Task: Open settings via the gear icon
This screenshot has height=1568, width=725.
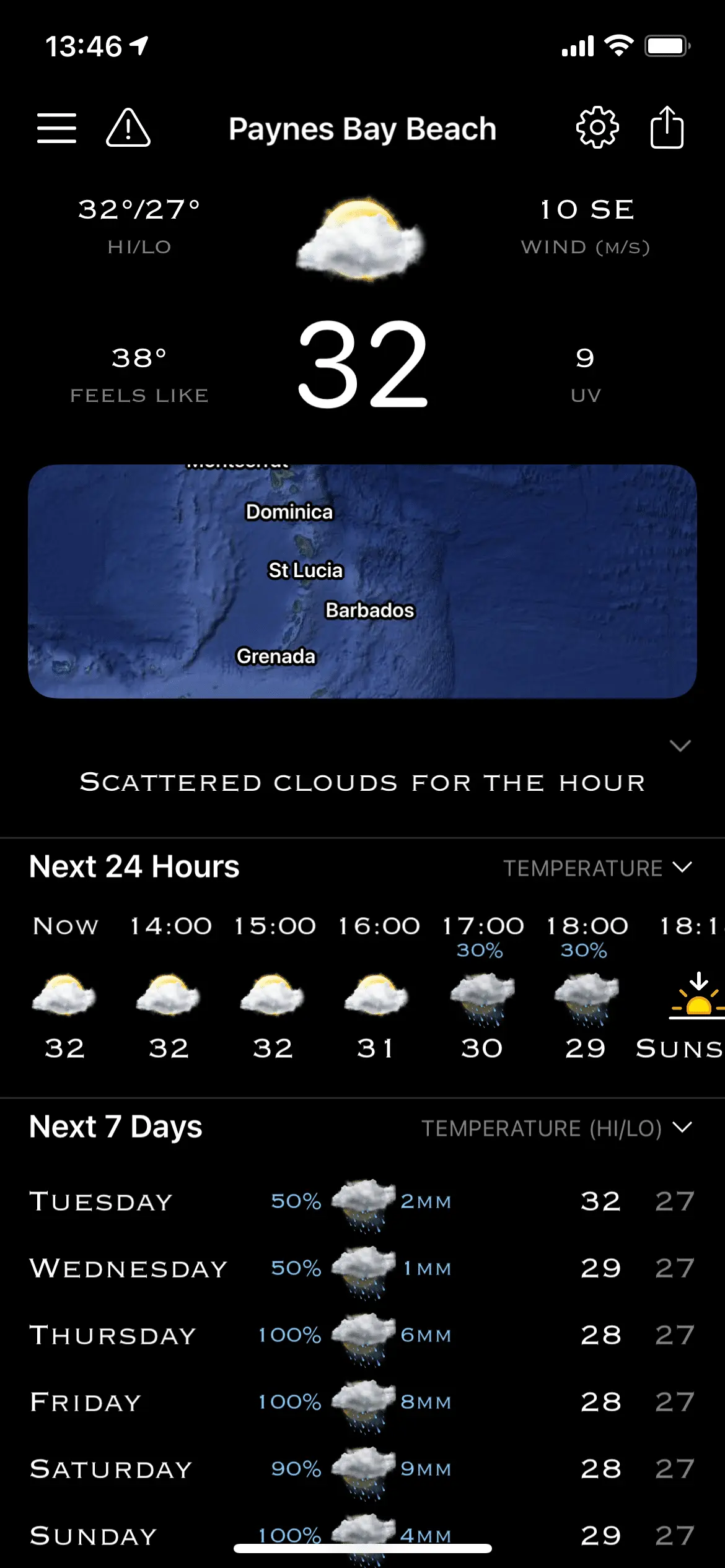Action: coord(597,128)
